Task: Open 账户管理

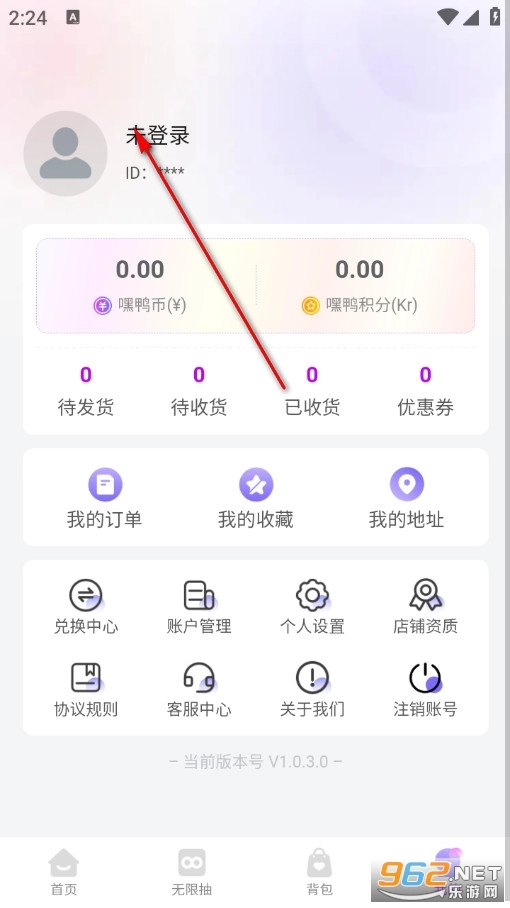Action: (x=199, y=607)
